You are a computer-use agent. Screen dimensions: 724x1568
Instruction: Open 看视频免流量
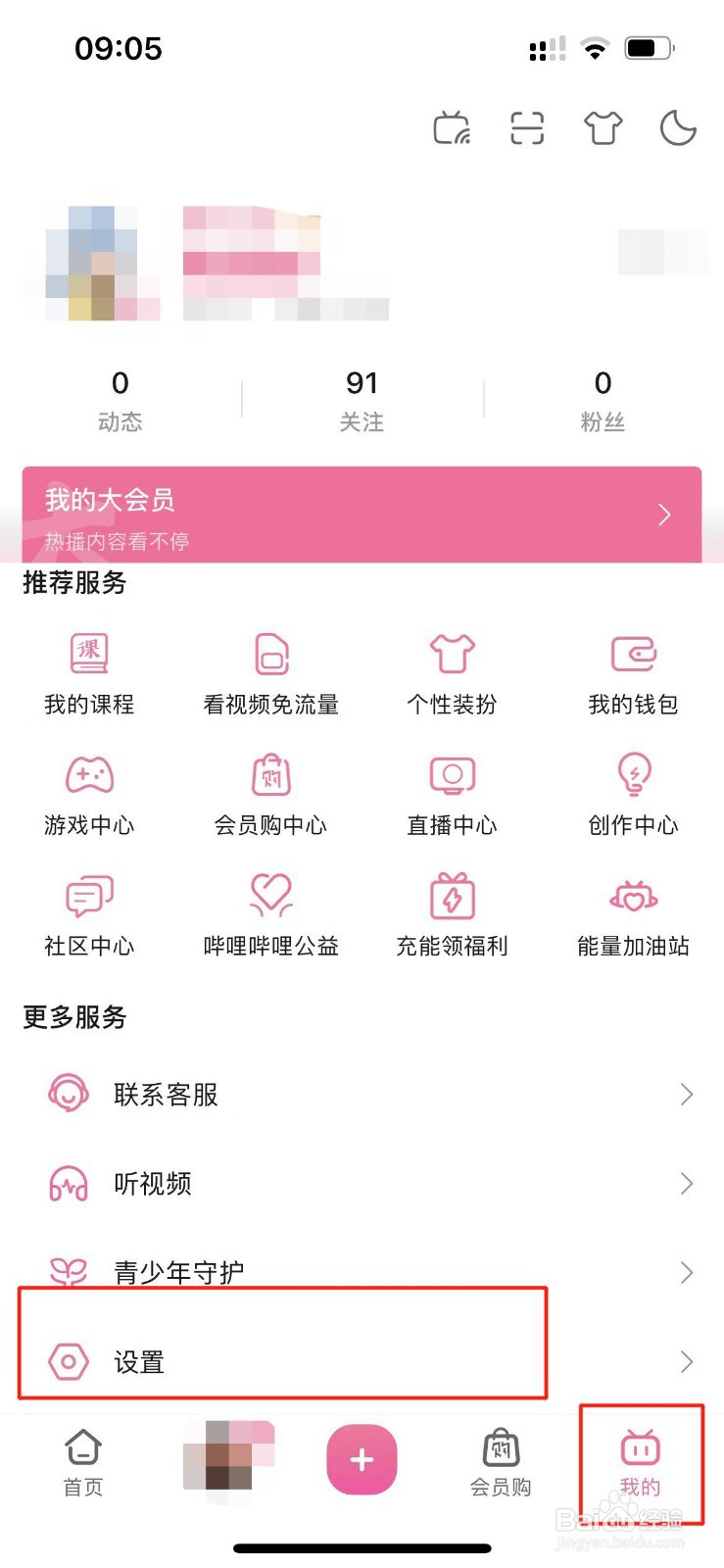point(271,674)
